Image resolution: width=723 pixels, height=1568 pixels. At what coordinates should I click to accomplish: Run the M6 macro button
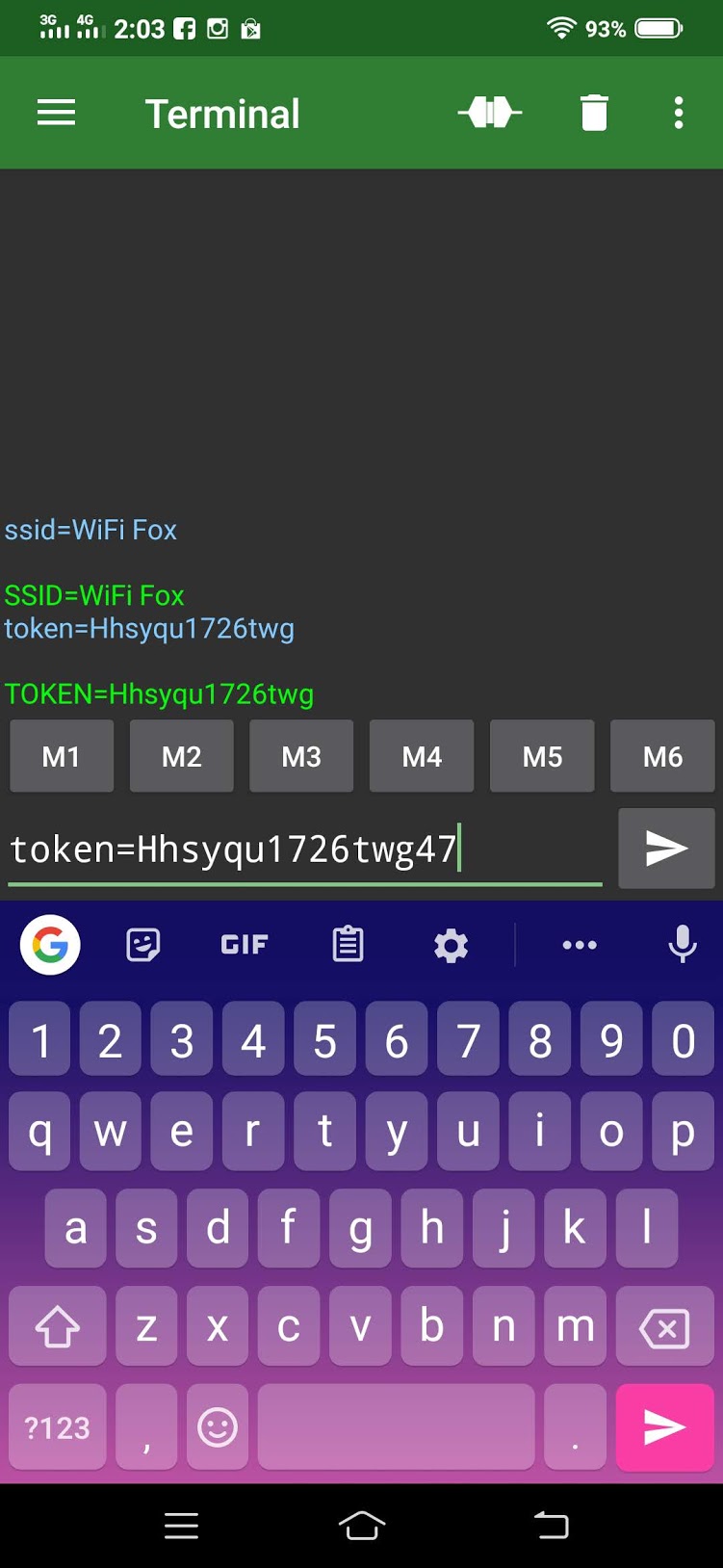click(x=662, y=757)
